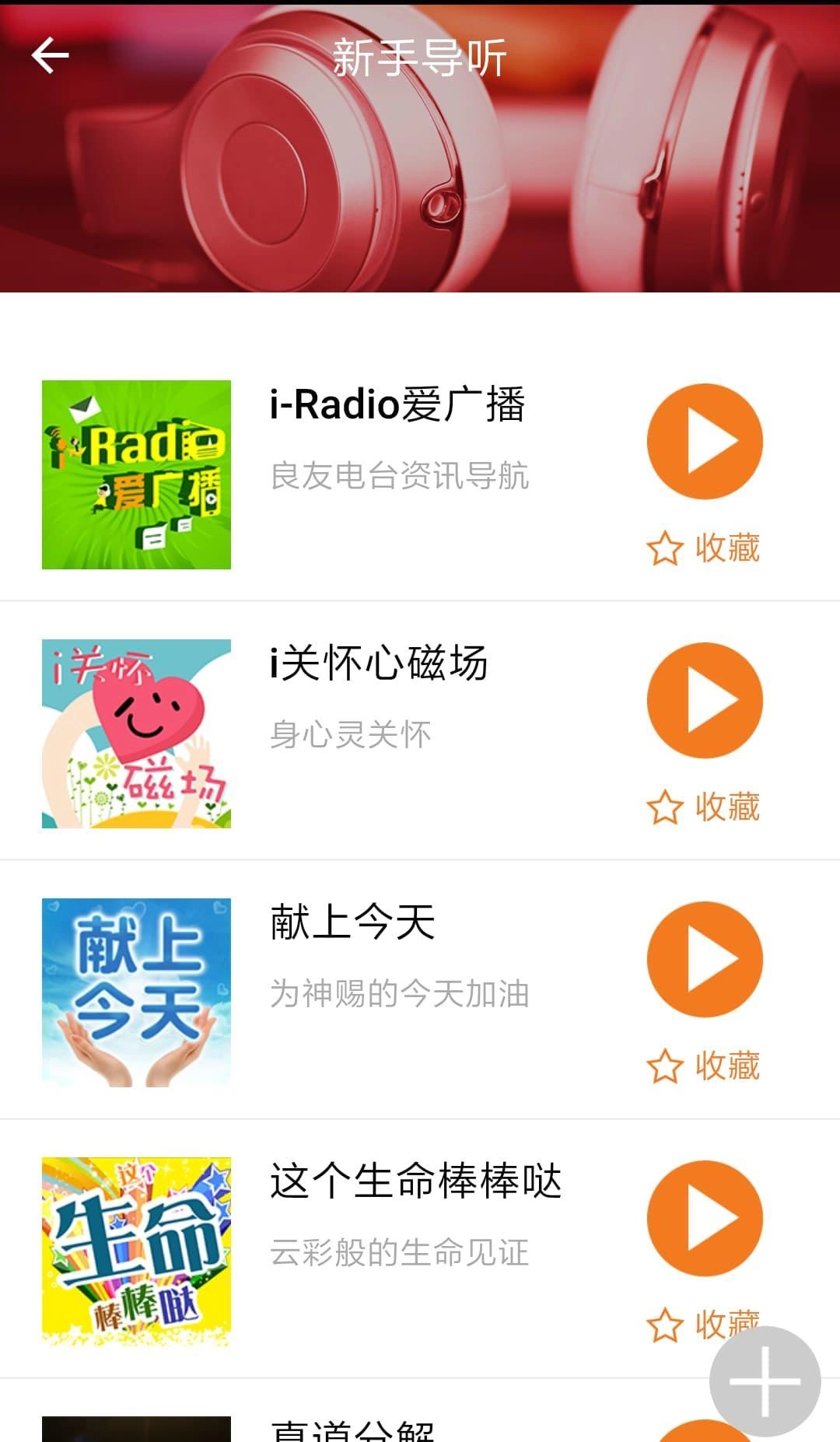
Task: Favorite i-Radio爱广播 with 收藏
Action: point(703,548)
